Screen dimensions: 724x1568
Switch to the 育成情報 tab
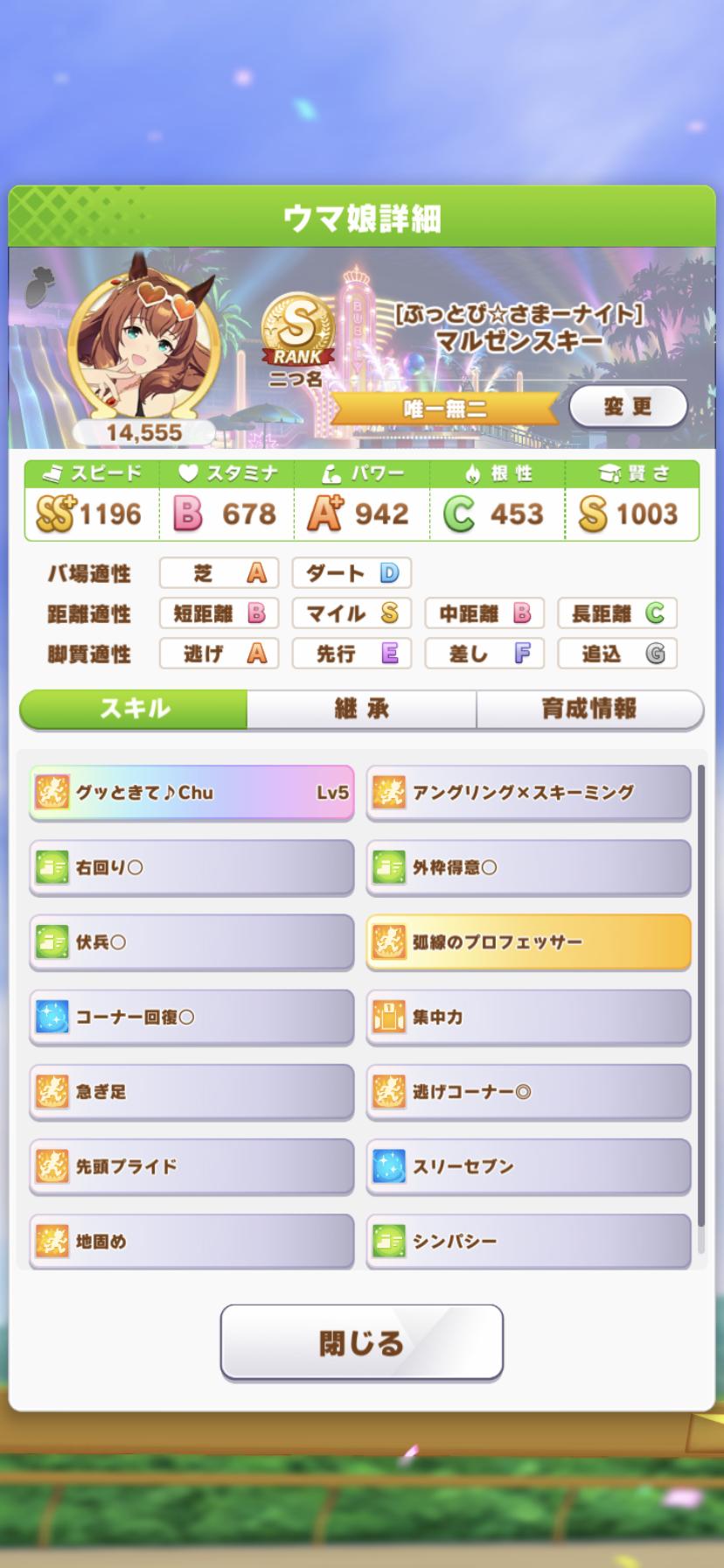pos(589,709)
